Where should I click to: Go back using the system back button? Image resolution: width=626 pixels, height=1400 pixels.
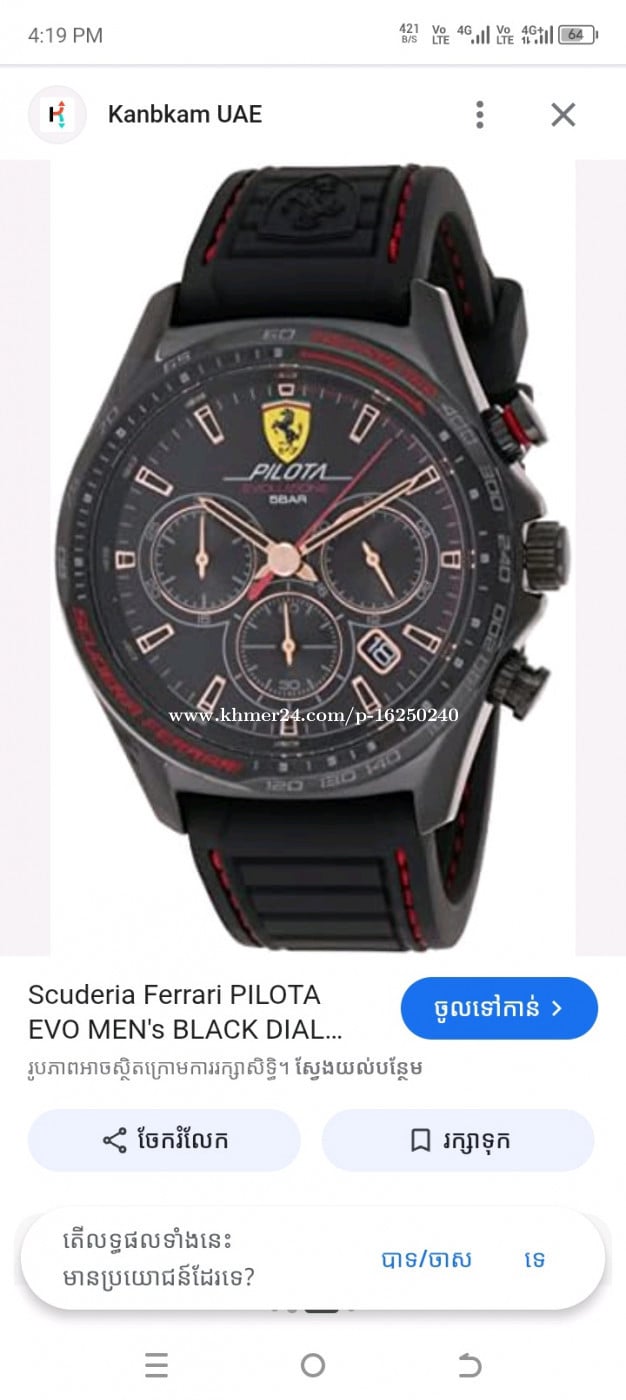tap(469, 1365)
